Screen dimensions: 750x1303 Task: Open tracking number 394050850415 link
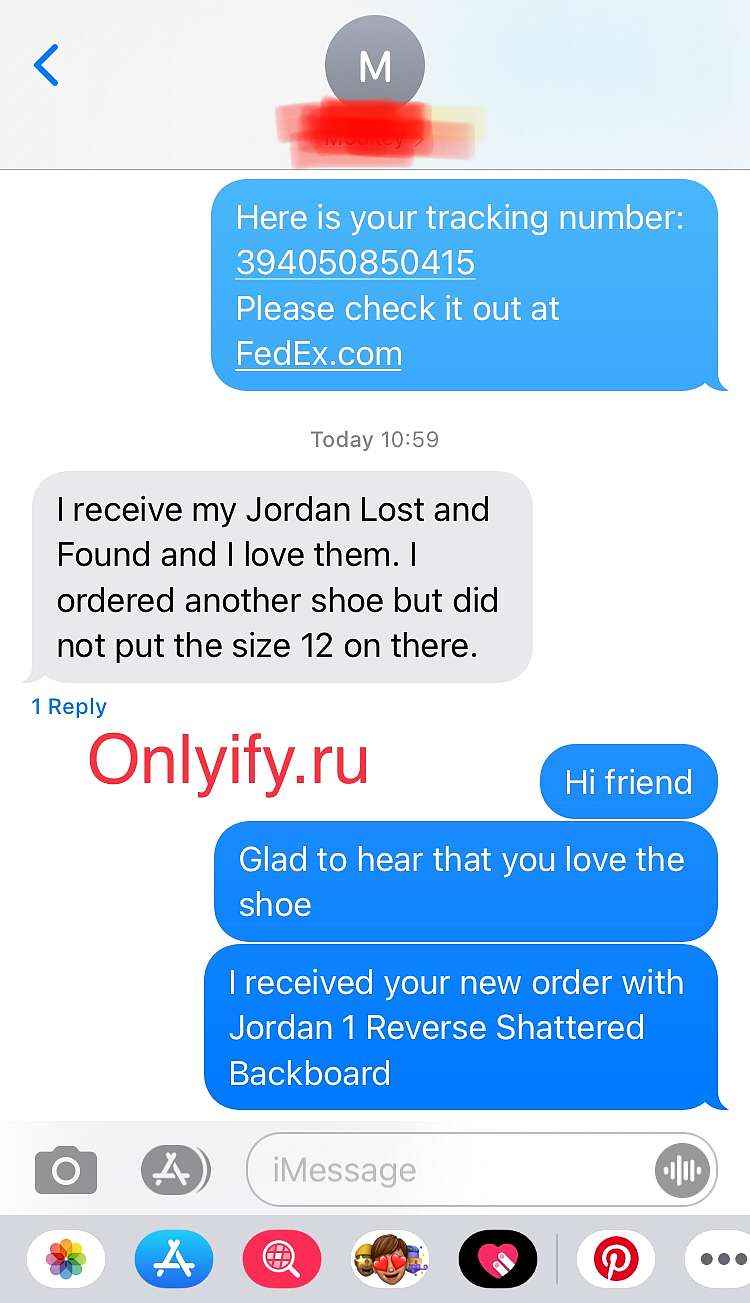point(355,263)
